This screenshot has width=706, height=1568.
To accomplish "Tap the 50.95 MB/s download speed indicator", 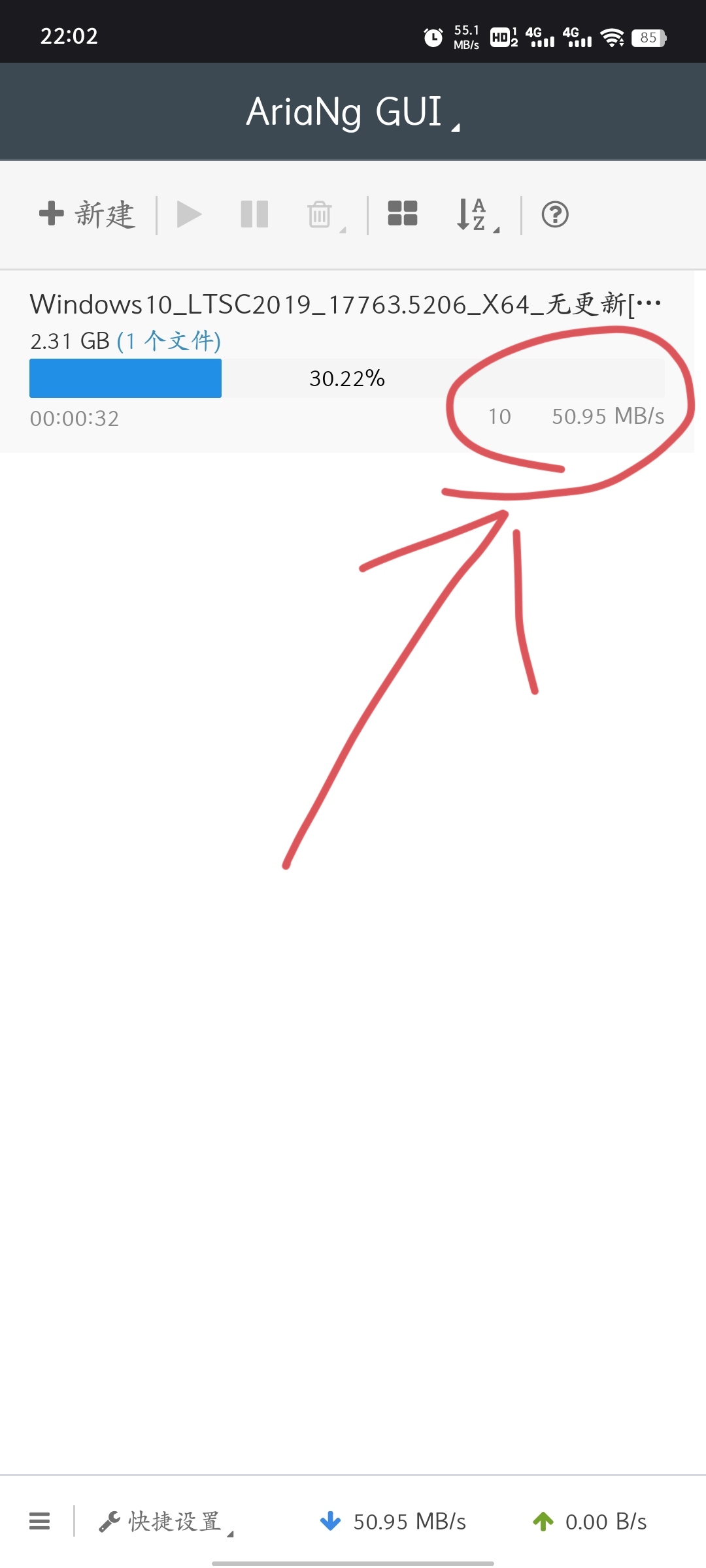I will click(394, 1522).
